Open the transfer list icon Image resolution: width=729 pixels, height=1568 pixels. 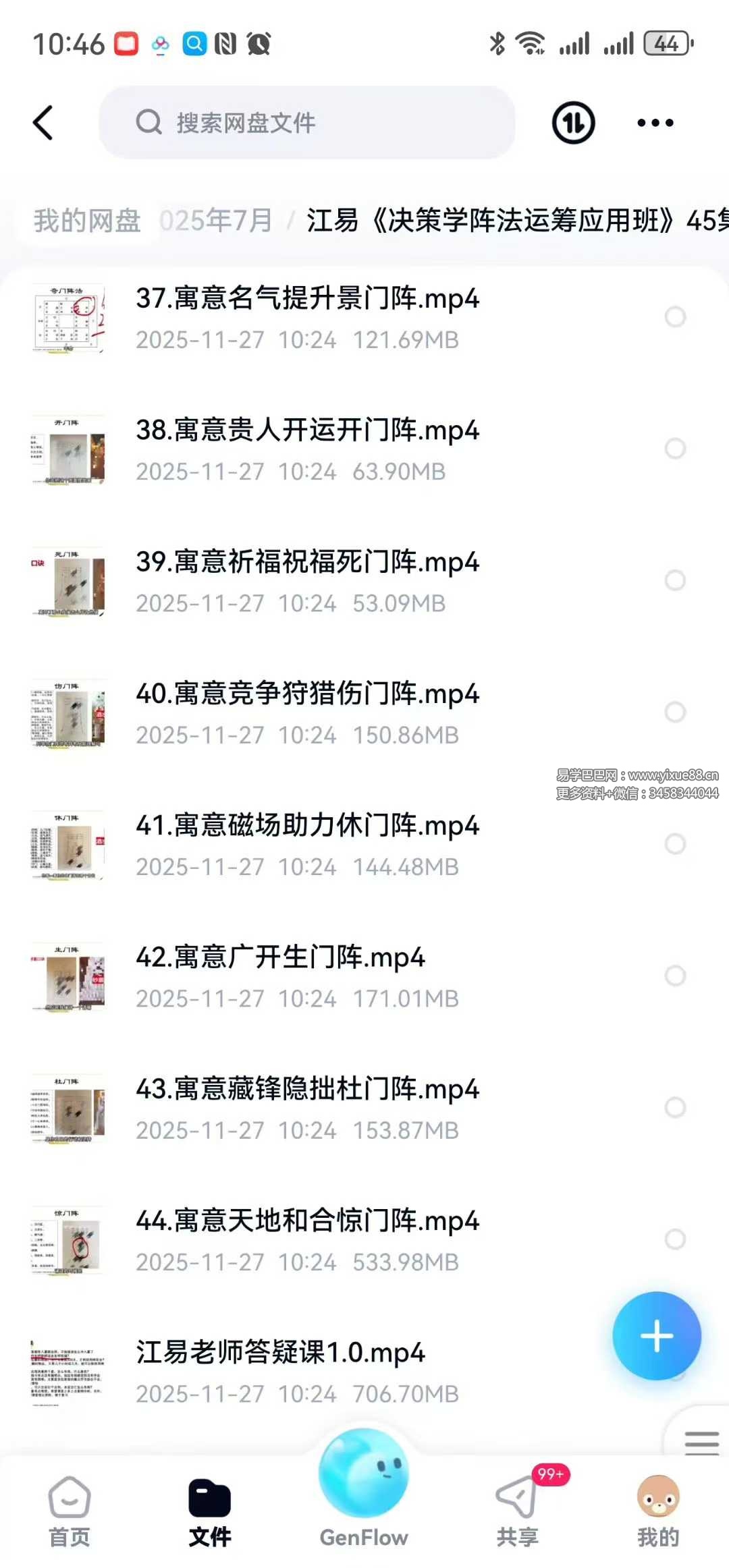[573, 123]
